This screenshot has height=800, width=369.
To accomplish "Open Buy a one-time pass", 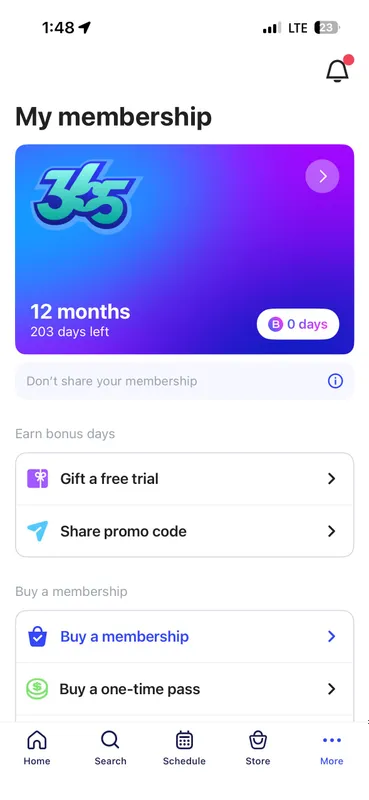I will pos(184,689).
